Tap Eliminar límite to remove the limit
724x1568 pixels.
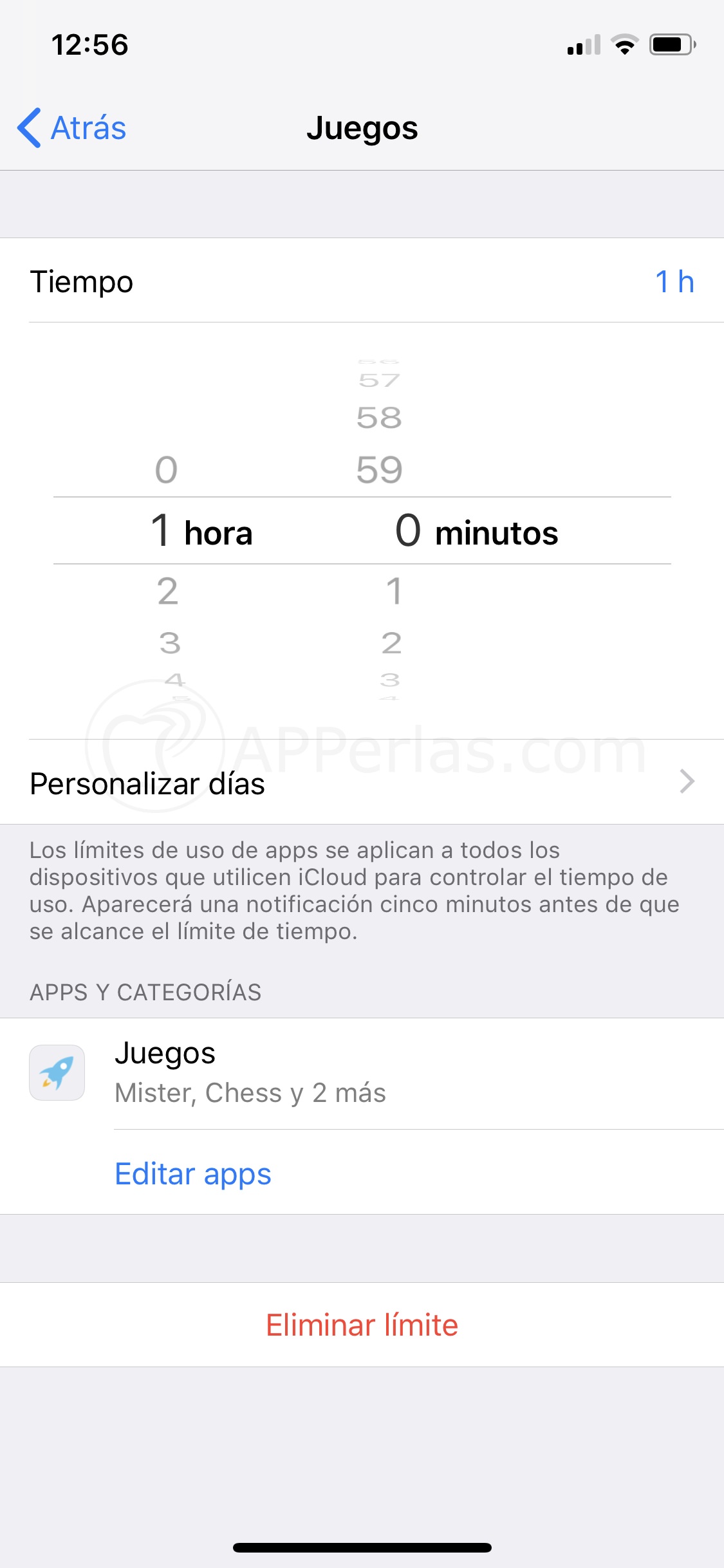(362, 1325)
